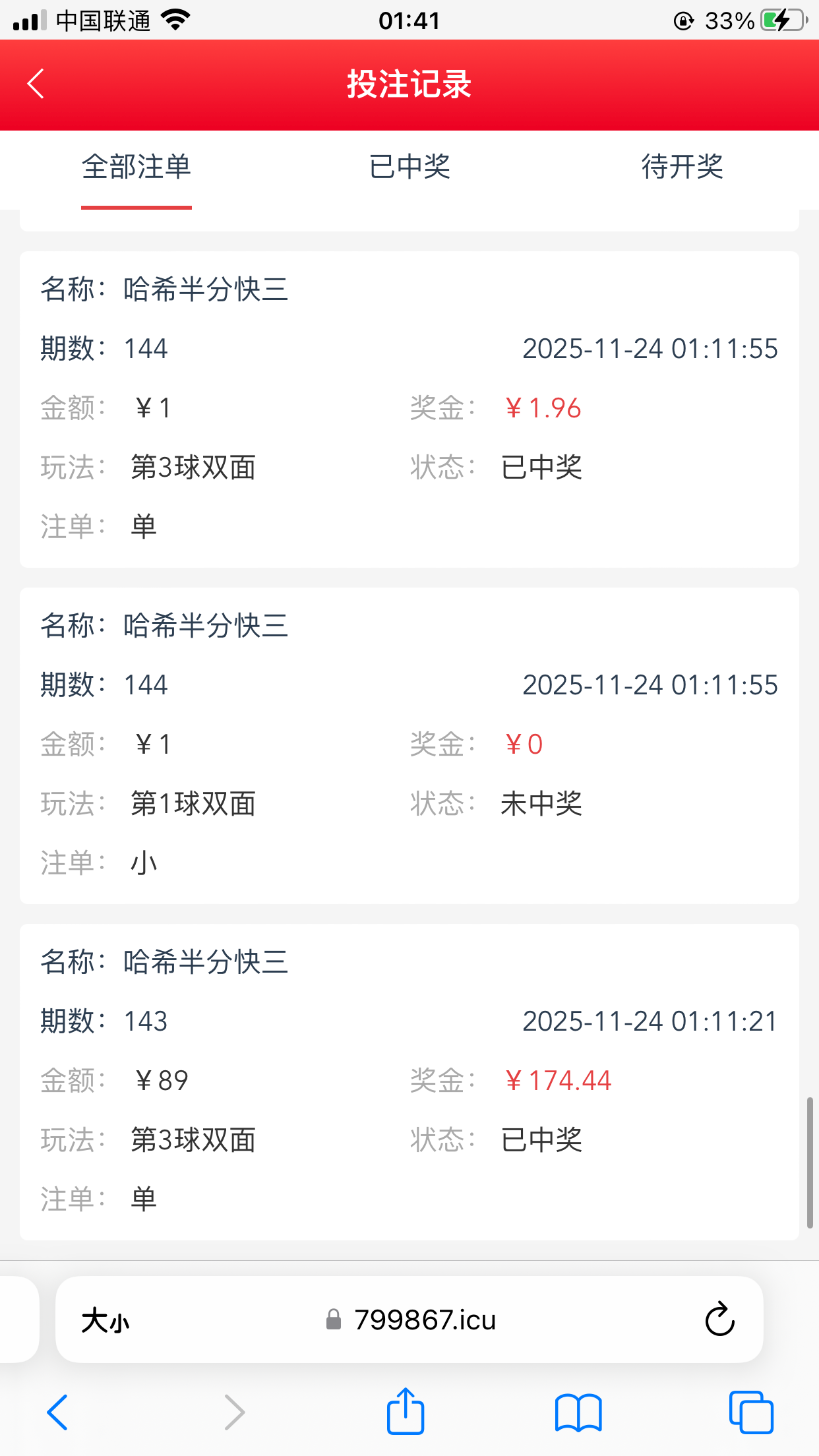
Task: Share this page via Safari share icon
Action: [405, 1412]
